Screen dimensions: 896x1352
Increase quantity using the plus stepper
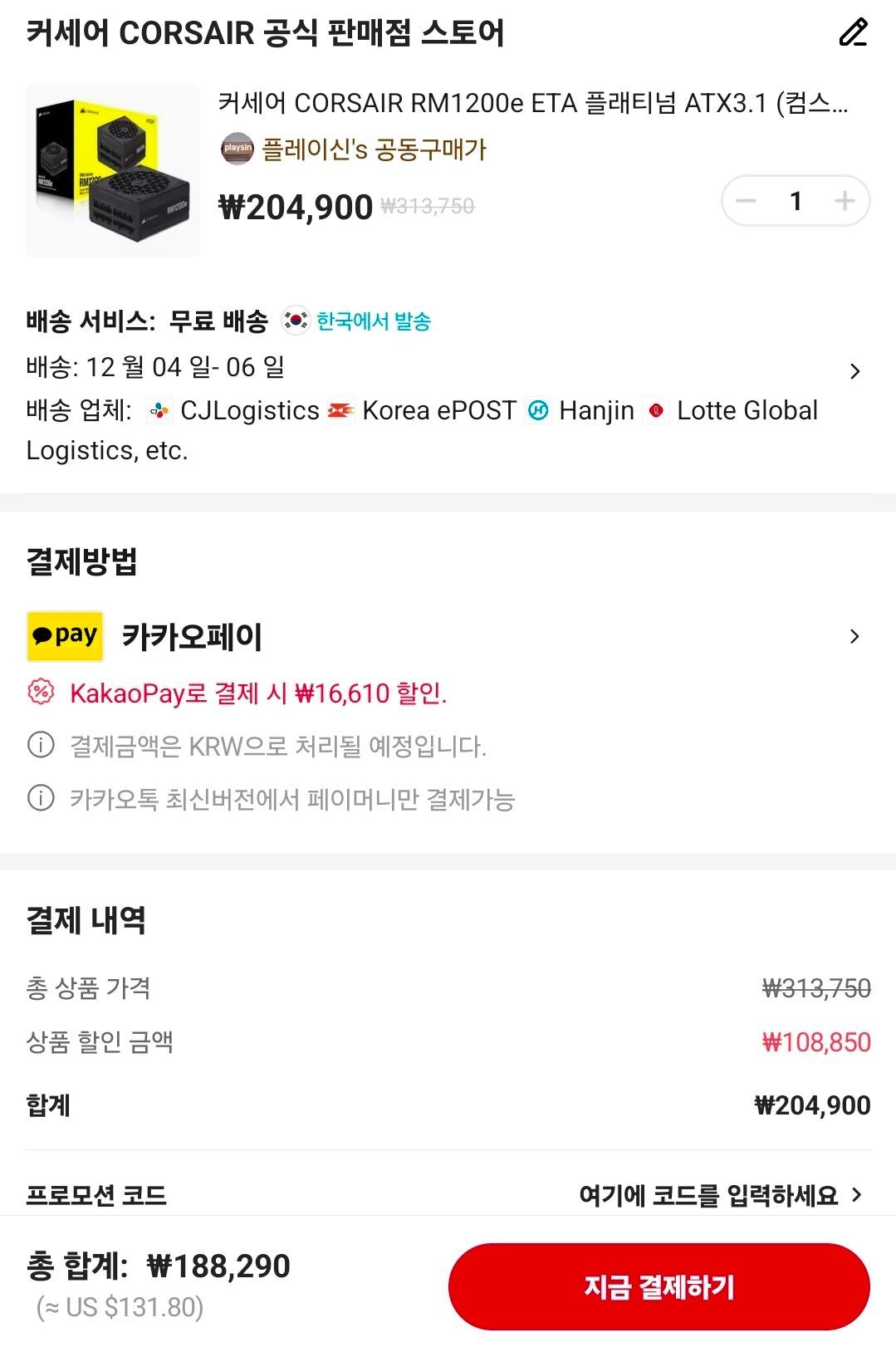[x=846, y=199]
